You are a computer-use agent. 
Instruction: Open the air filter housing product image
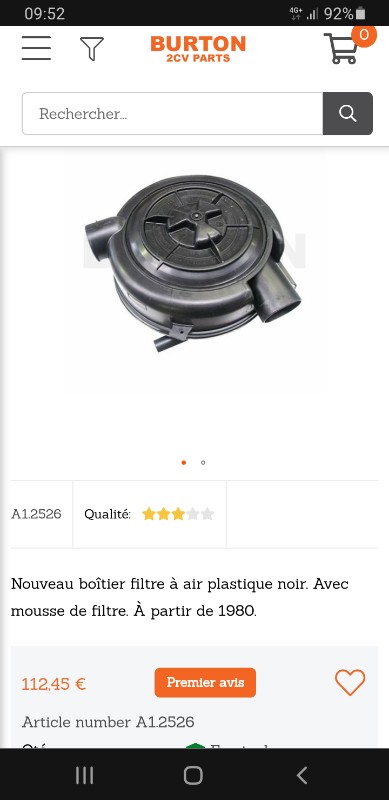coord(194,263)
